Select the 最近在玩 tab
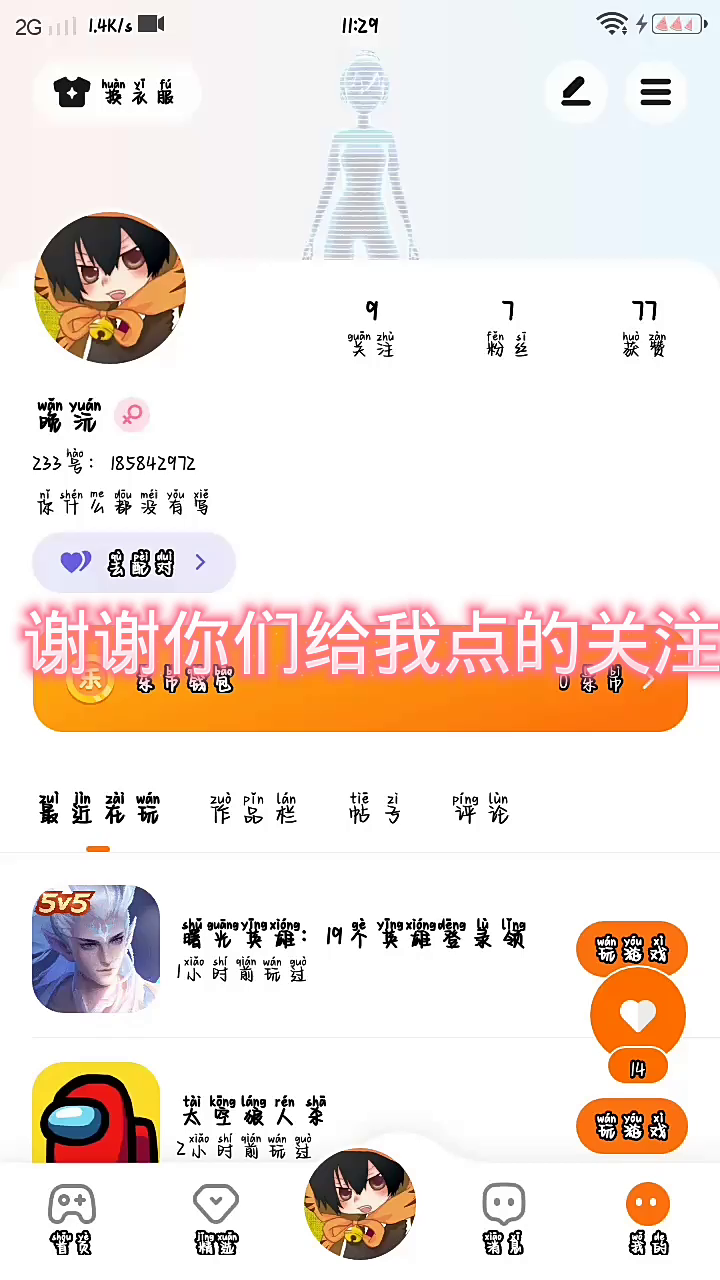This screenshot has height=1280, width=720. pos(98,809)
